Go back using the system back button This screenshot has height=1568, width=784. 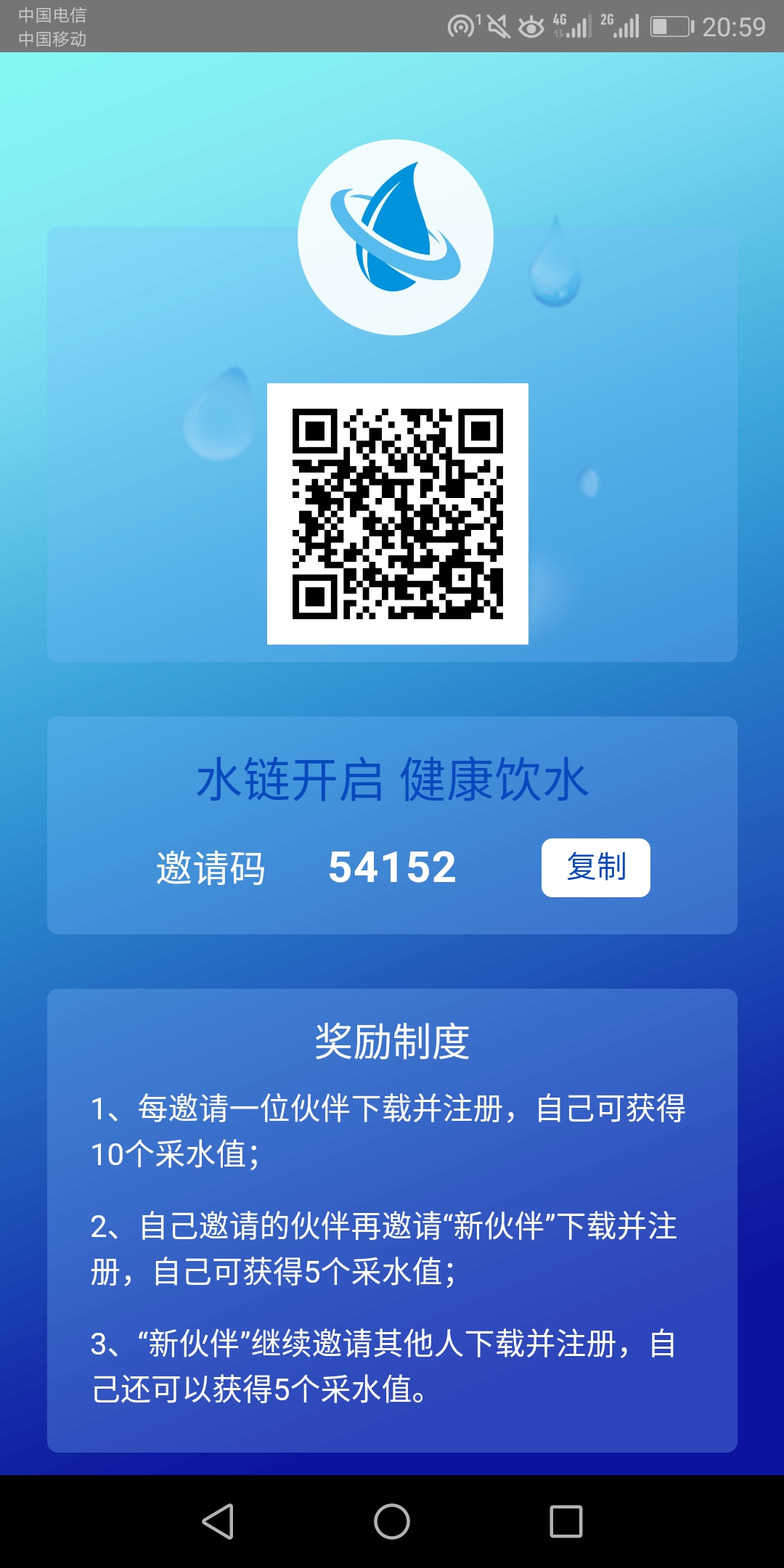coord(218,1522)
